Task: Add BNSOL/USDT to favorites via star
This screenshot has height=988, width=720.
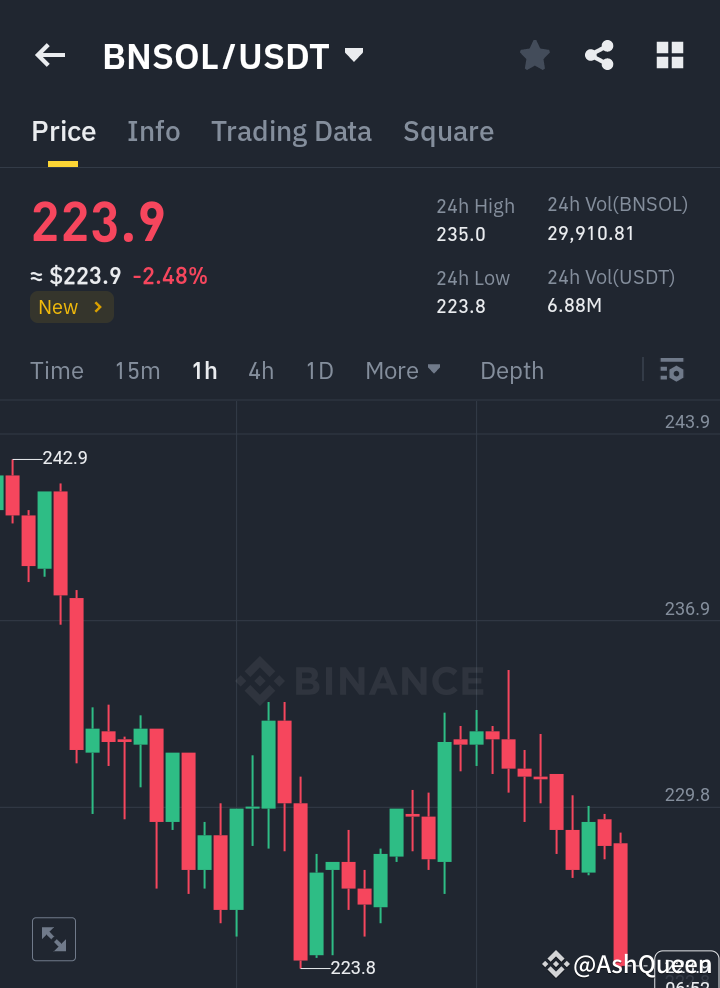Action: point(534,55)
